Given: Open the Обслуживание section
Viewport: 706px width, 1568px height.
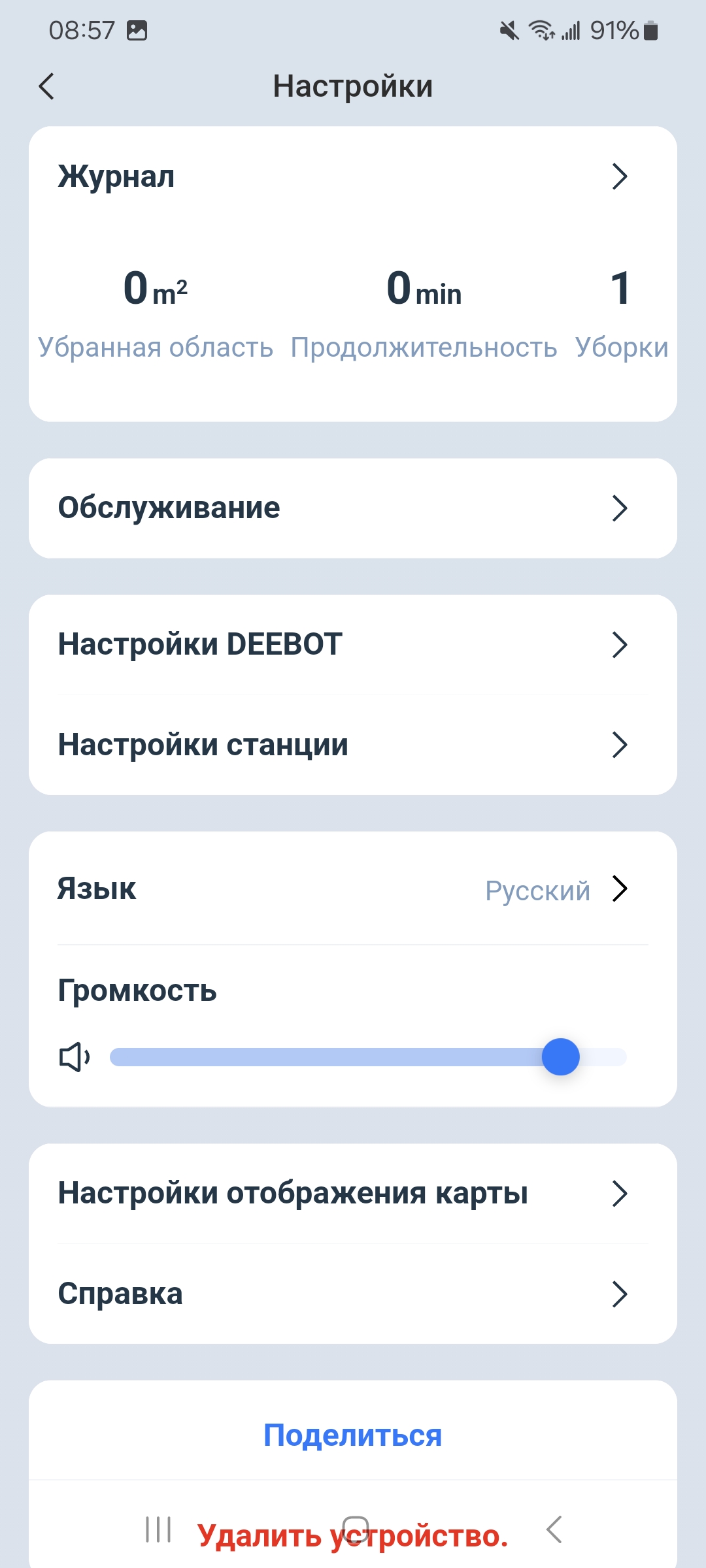Looking at the screenshot, I should pos(353,508).
